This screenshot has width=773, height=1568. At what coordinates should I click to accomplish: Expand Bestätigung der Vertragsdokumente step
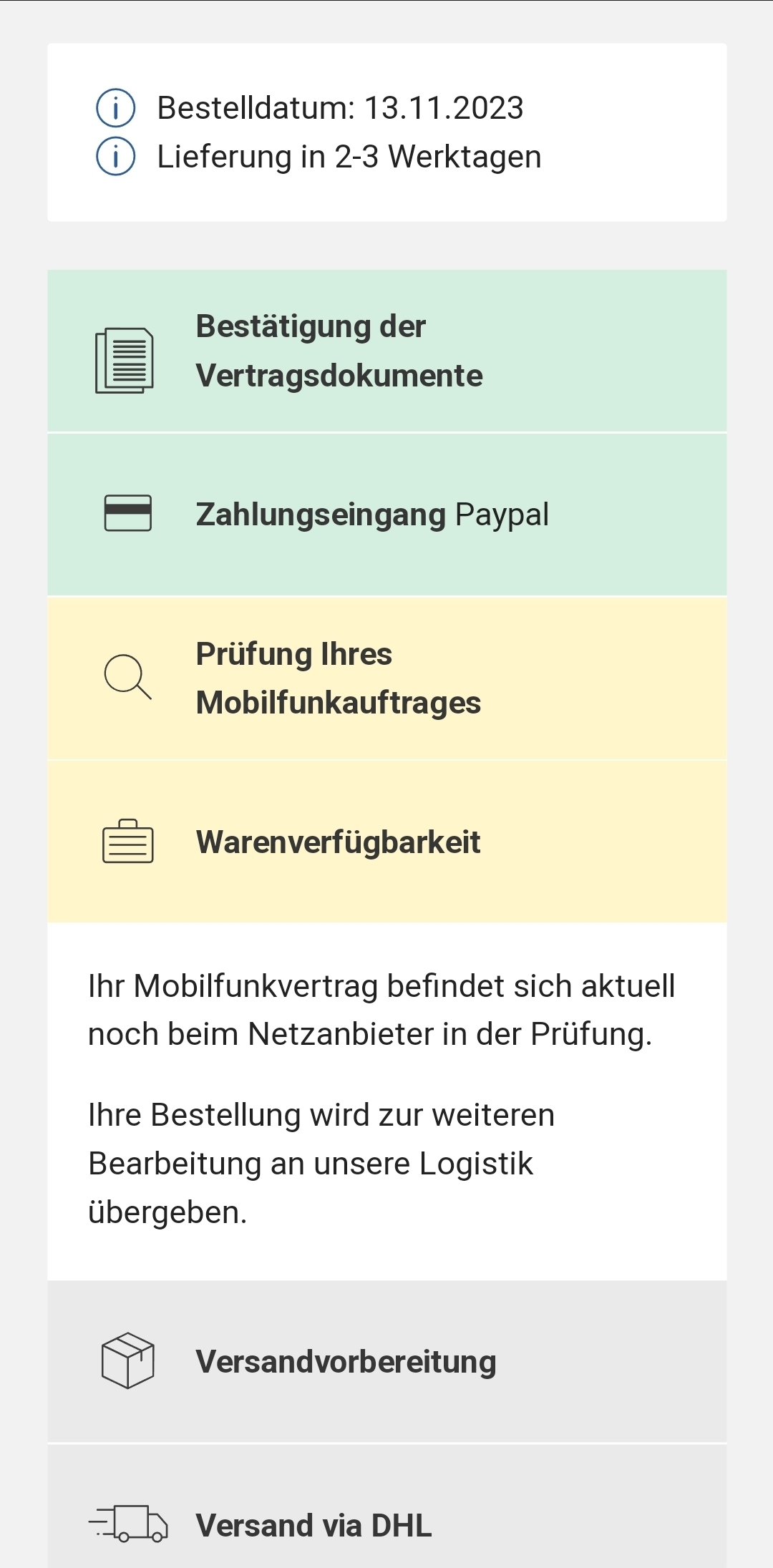pyautogui.click(x=386, y=351)
